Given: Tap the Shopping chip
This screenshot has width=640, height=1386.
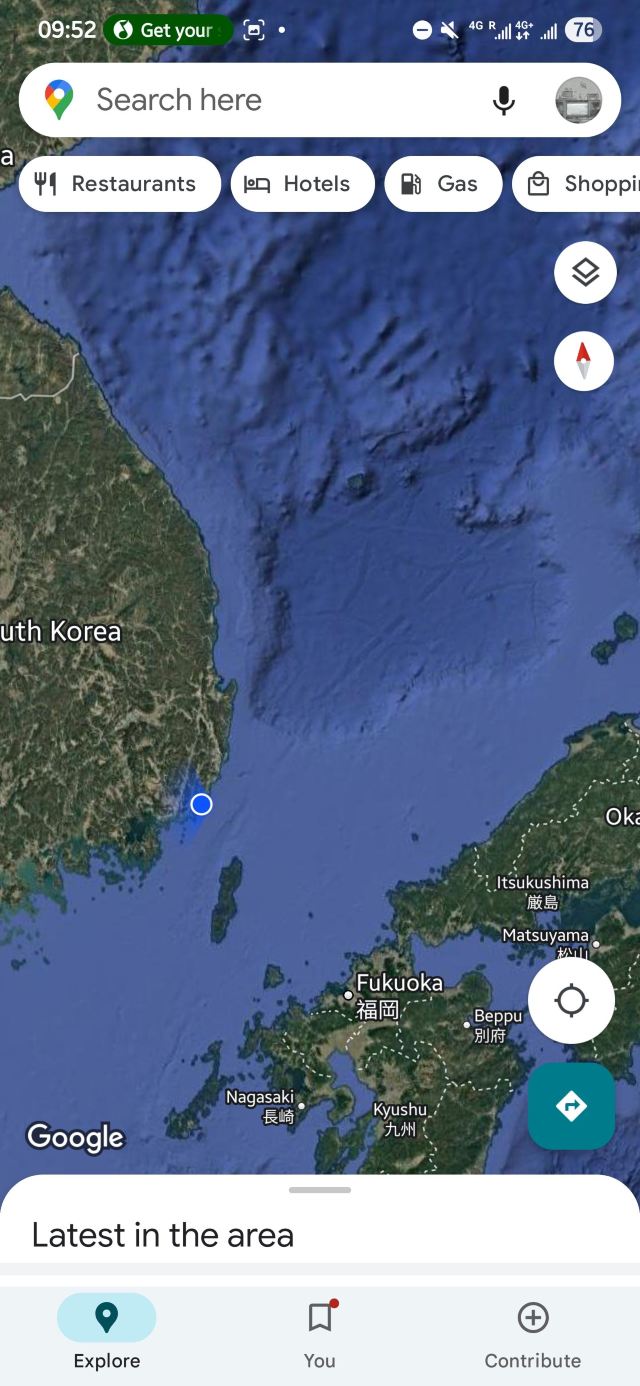Looking at the screenshot, I should tap(576, 184).
